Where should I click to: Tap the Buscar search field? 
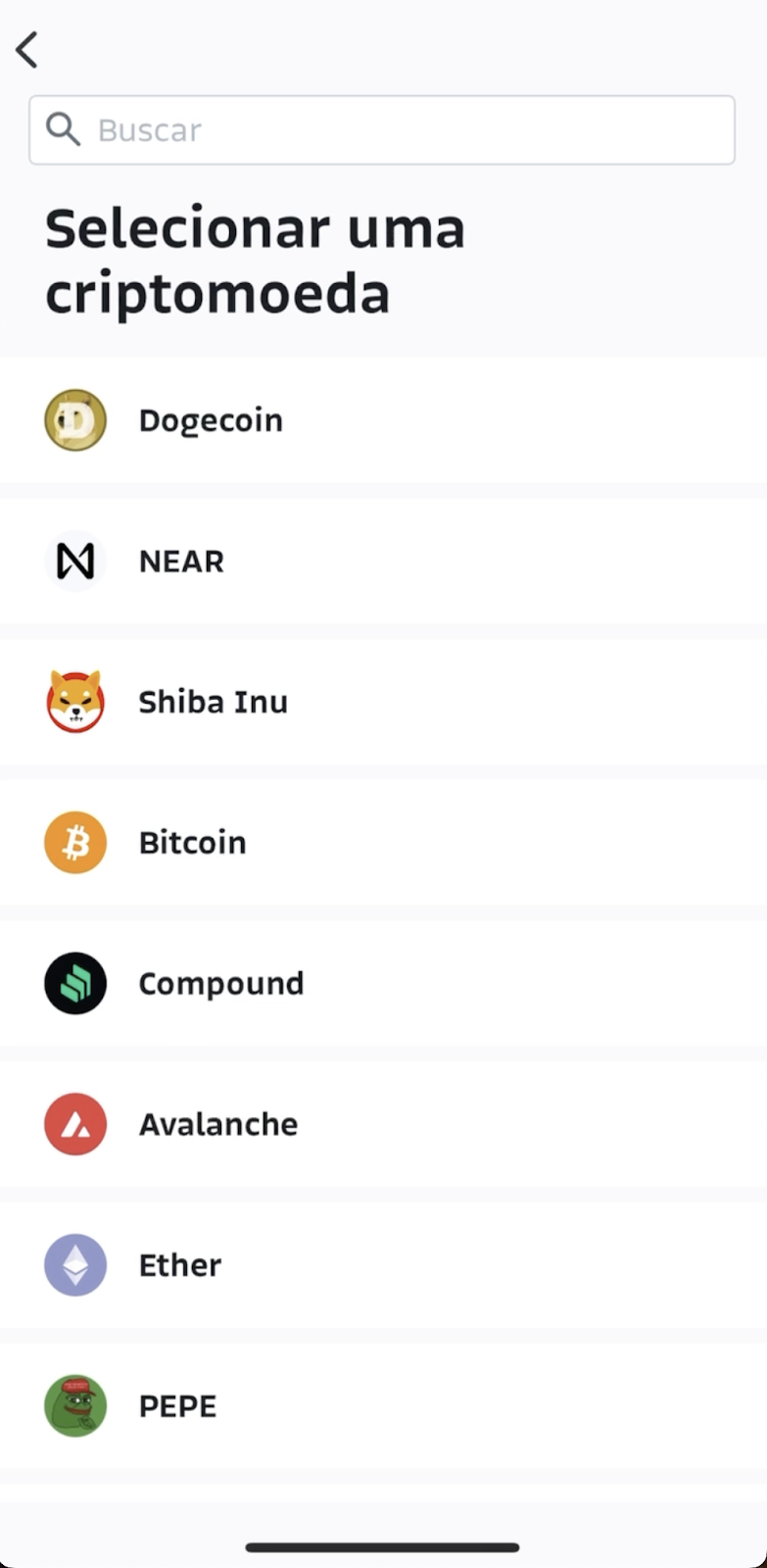pos(382,129)
